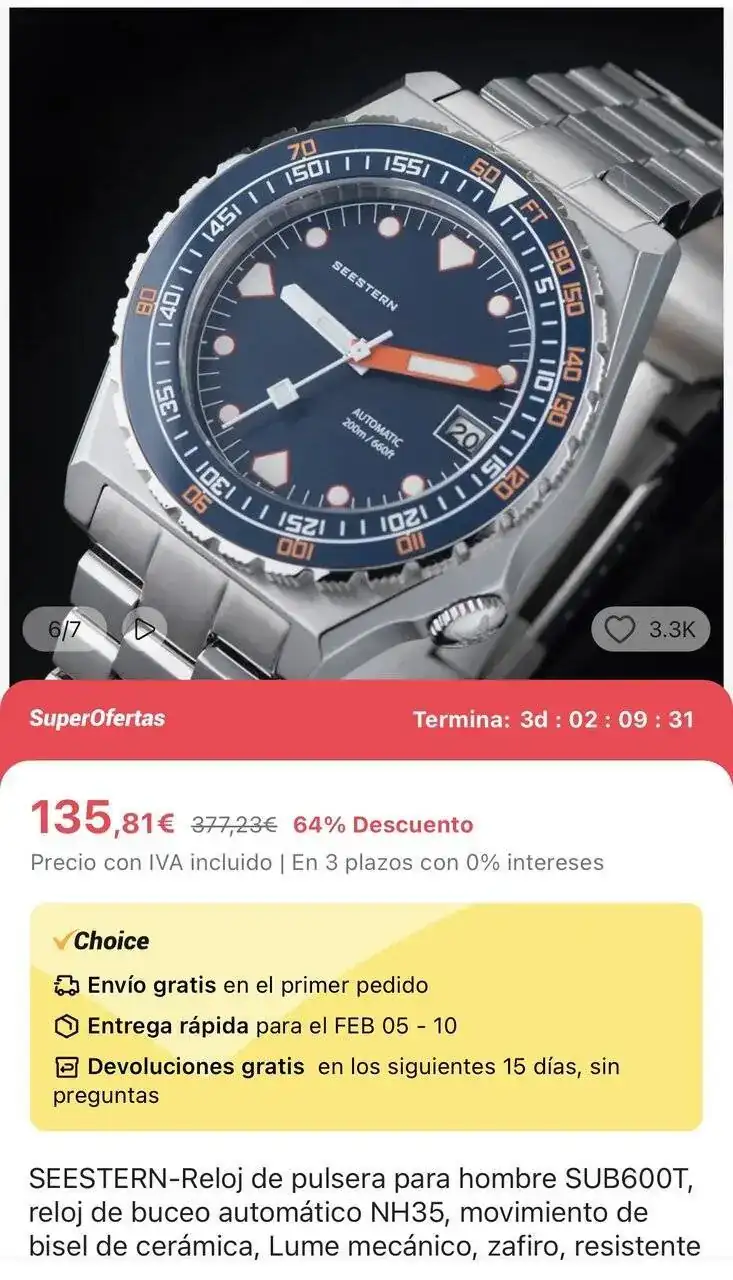Open the SuperOfertas deal banner
The width and height of the screenshot is (733, 1280).
click(366, 719)
